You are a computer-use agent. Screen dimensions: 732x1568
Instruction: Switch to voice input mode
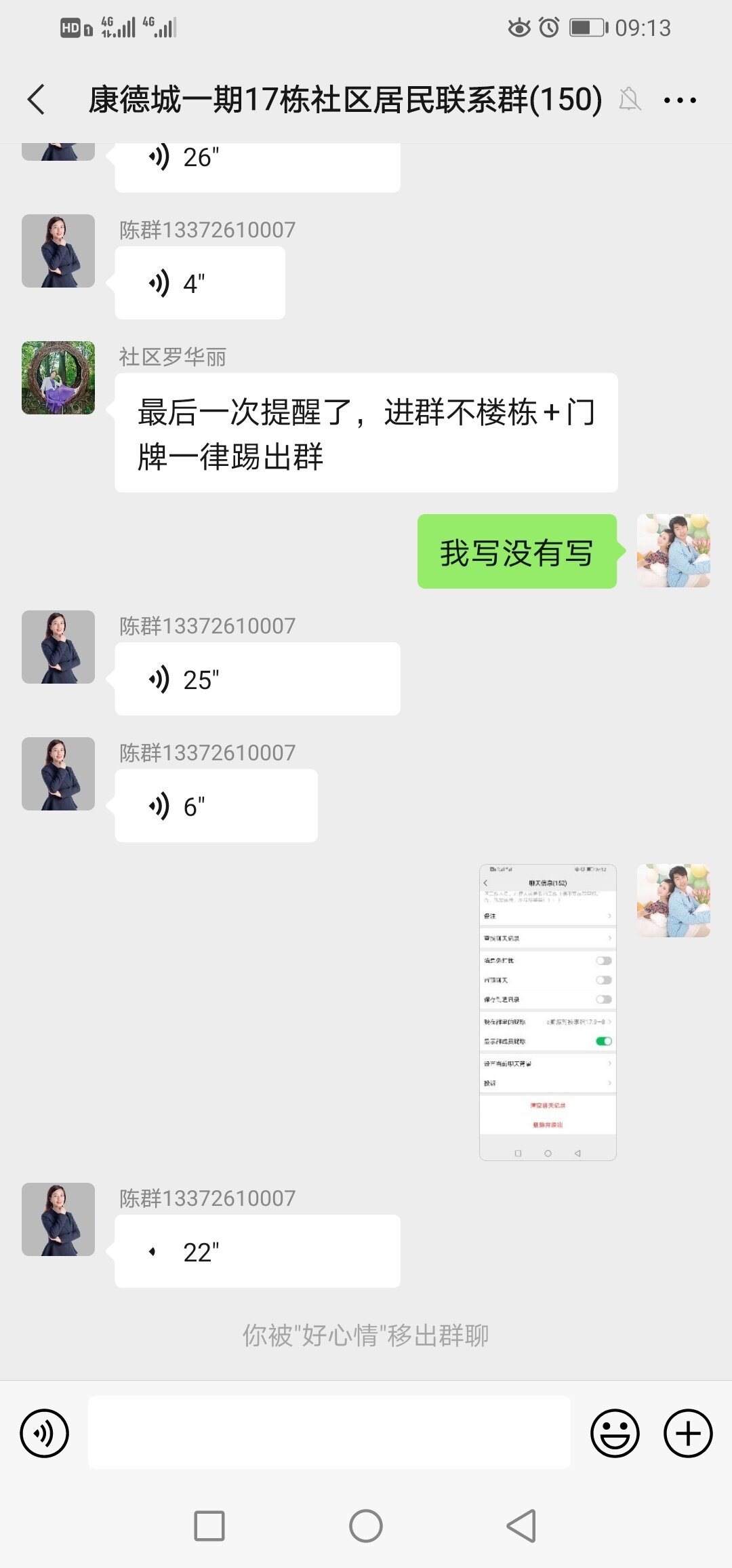45,1433
